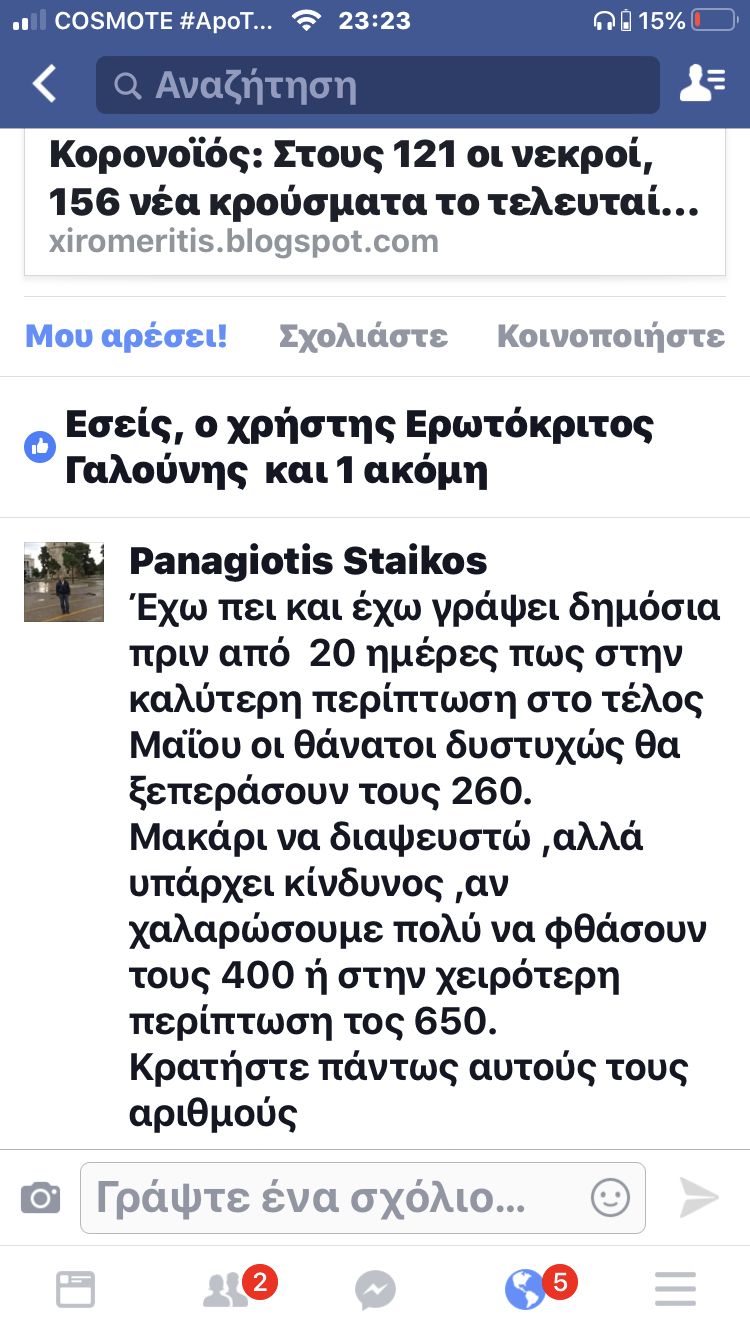Screen dimensions: 750x1334
Task: Toggle the Μου αρέσει! like button
Action: (x=126, y=336)
